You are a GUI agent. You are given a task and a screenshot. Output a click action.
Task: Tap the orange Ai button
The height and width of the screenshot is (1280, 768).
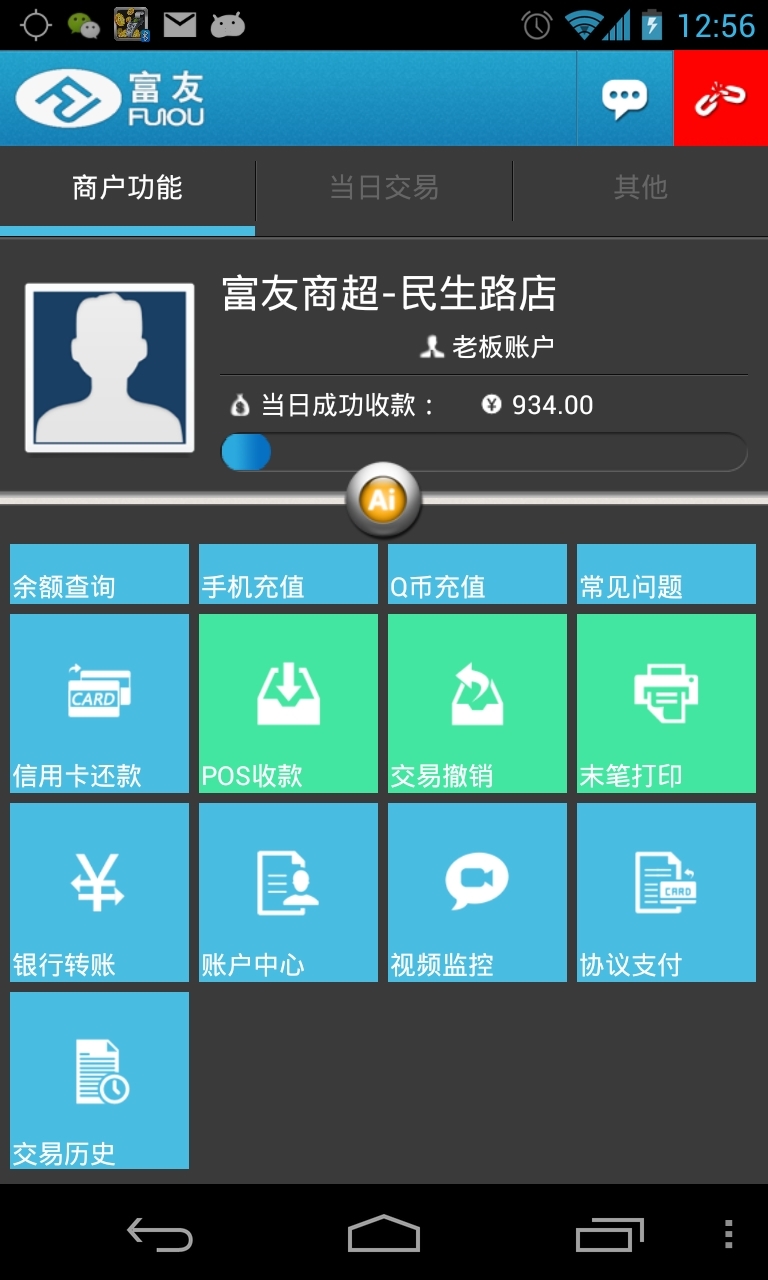pyautogui.click(x=383, y=499)
